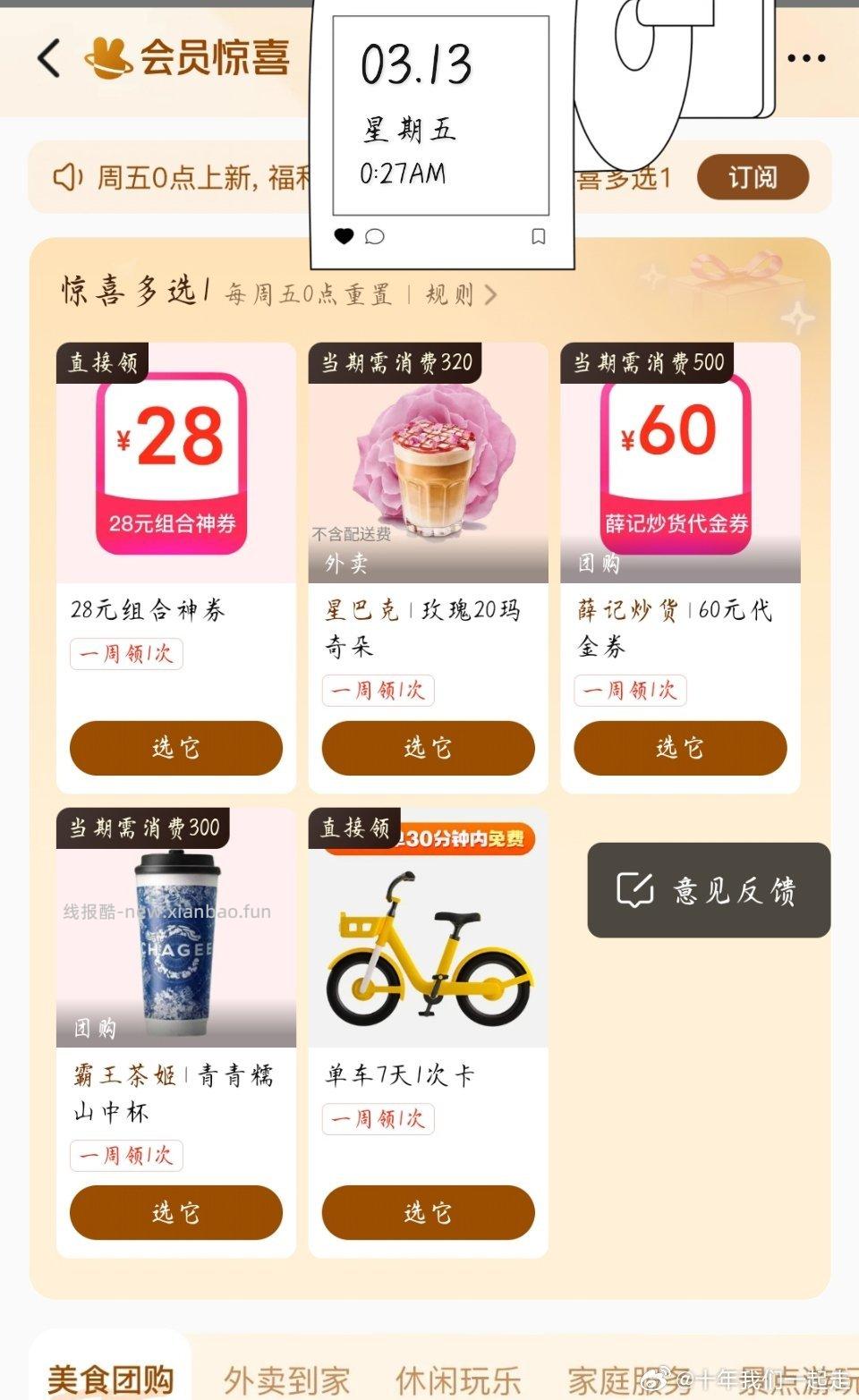Subscribe by tapping the 订阅 button
The width and height of the screenshot is (859, 1400).
(x=753, y=177)
